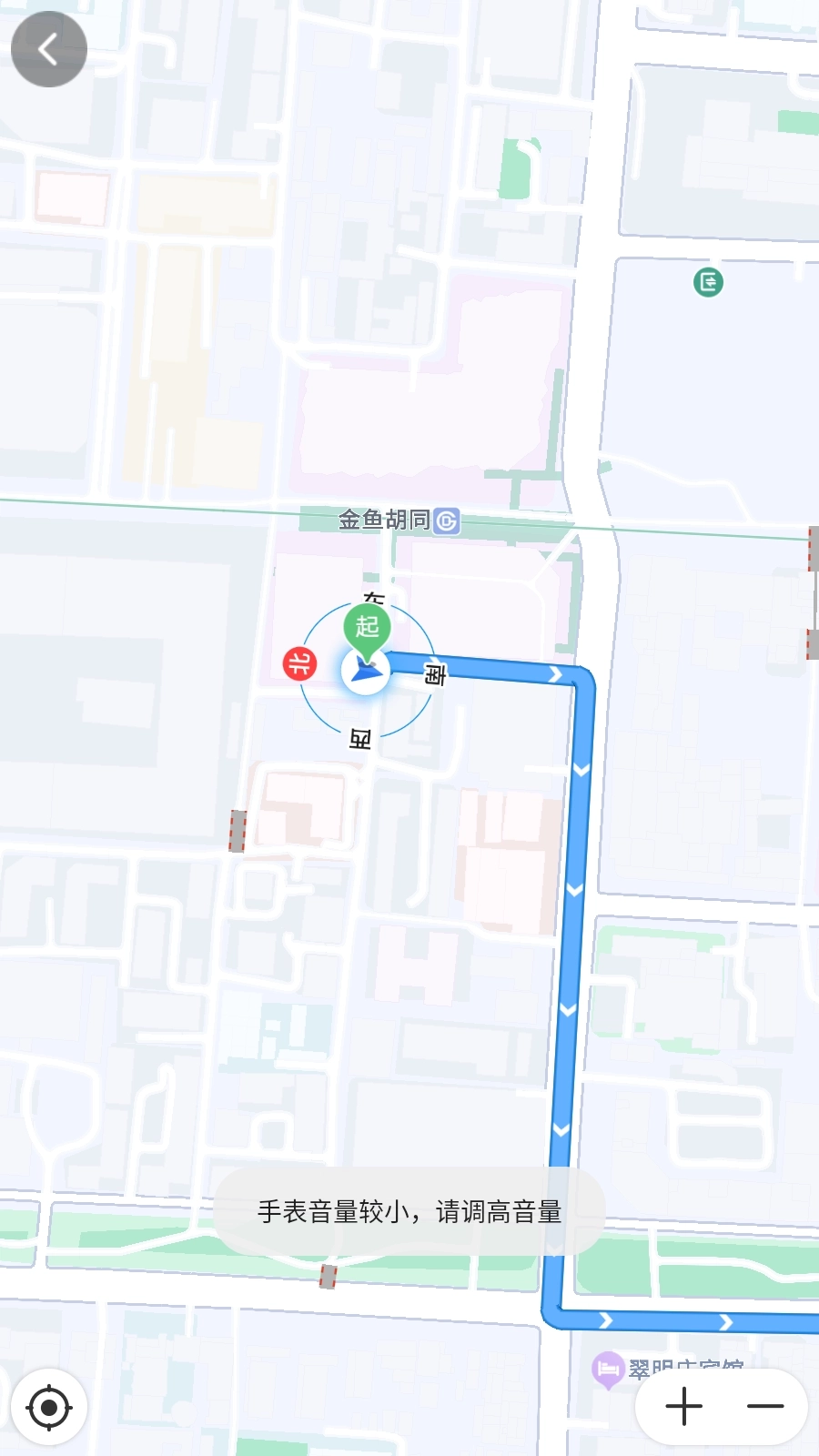The height and width of the screenshot is (1456, 819).
Task: Tap the road closure marker on the left street
Action: (237, 830)
